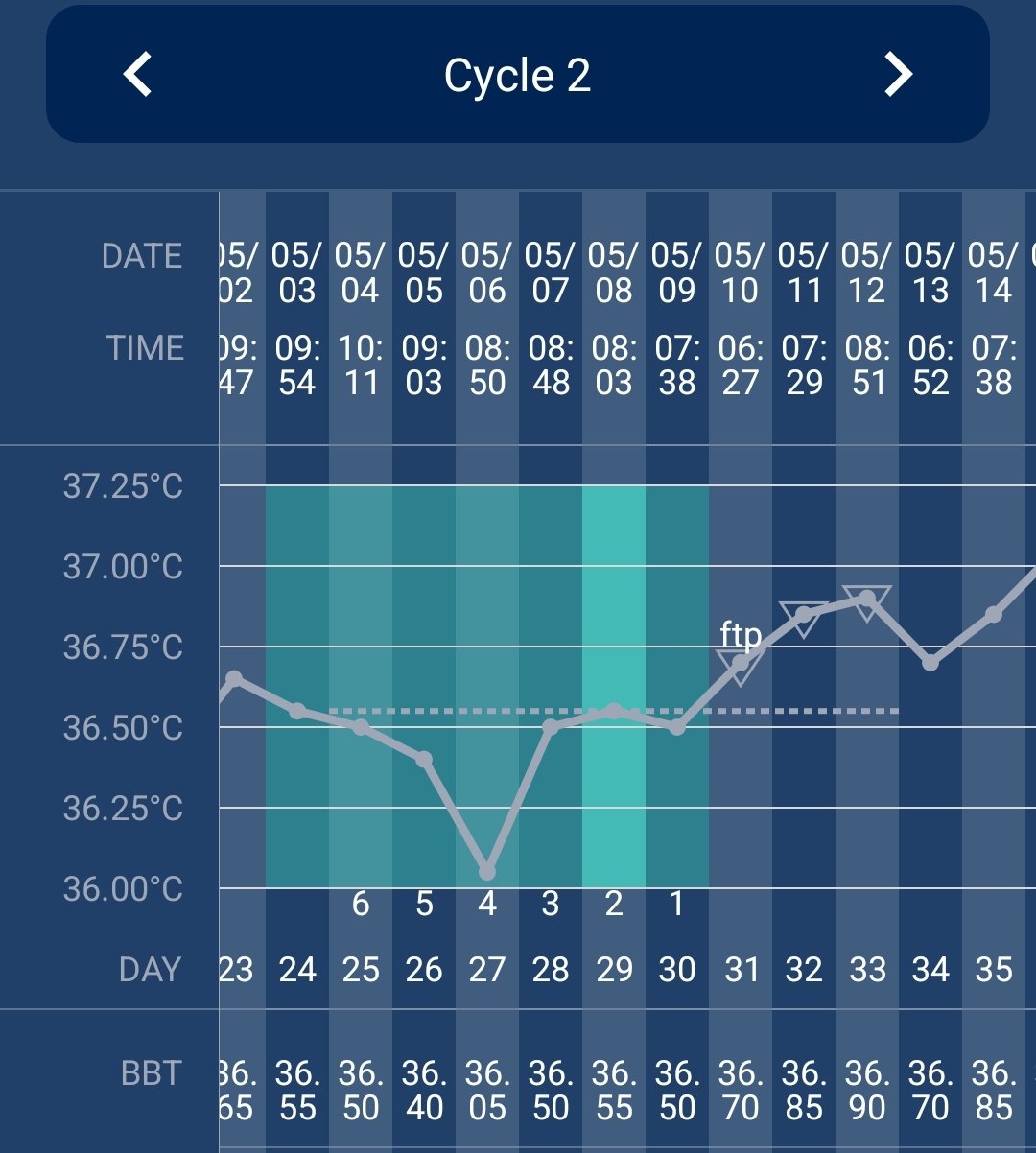Go to the next cycle

coord(898,75)
